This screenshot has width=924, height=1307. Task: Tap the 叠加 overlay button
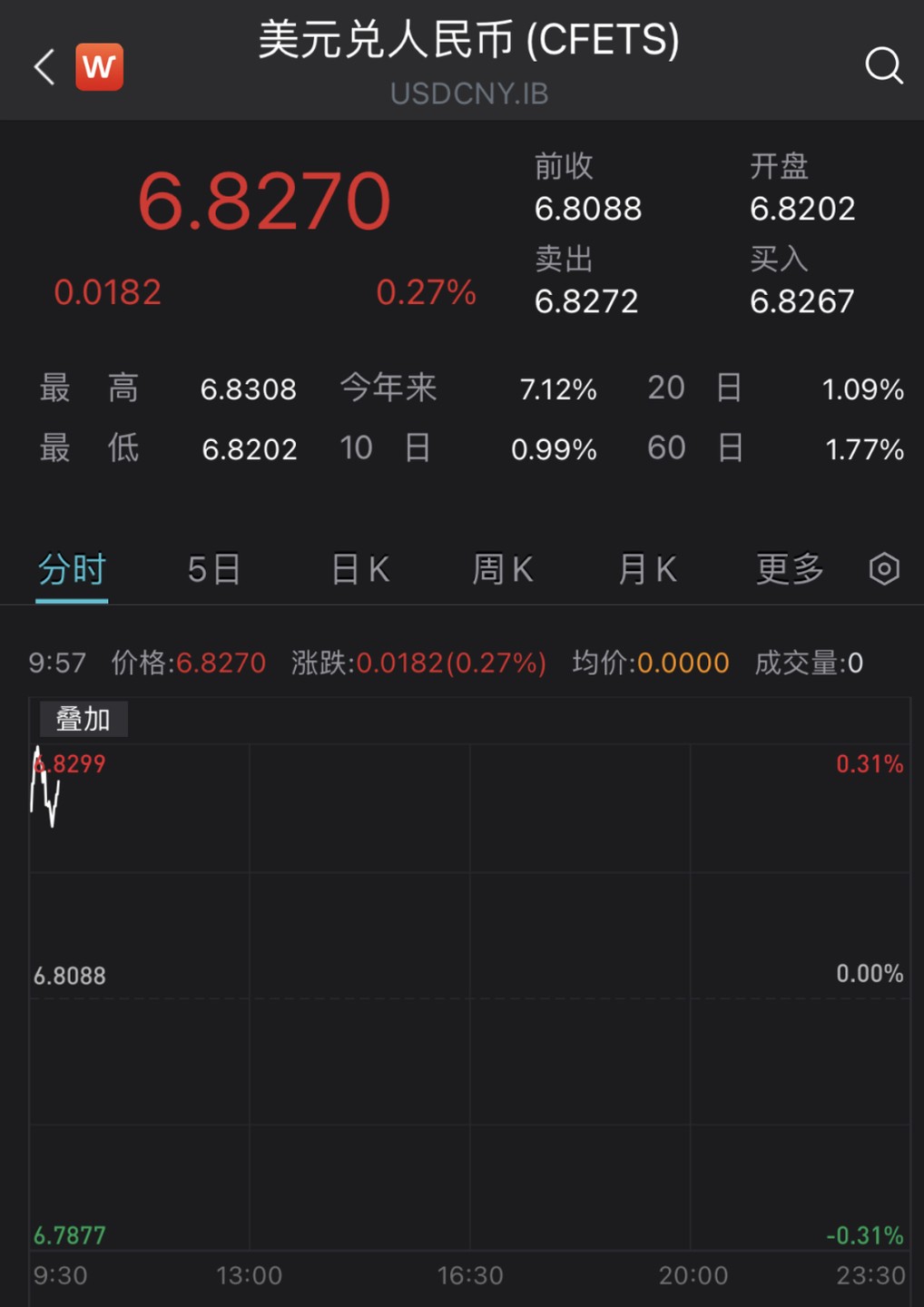tap(84, 719)
